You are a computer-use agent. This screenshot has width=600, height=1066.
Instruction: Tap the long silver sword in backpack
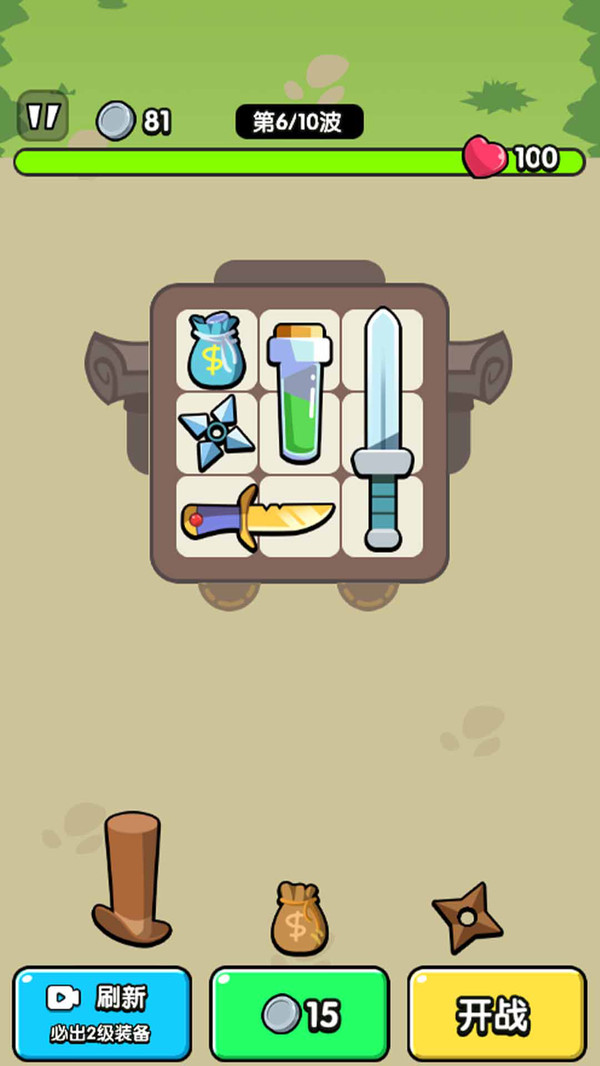tap(381, 430)
